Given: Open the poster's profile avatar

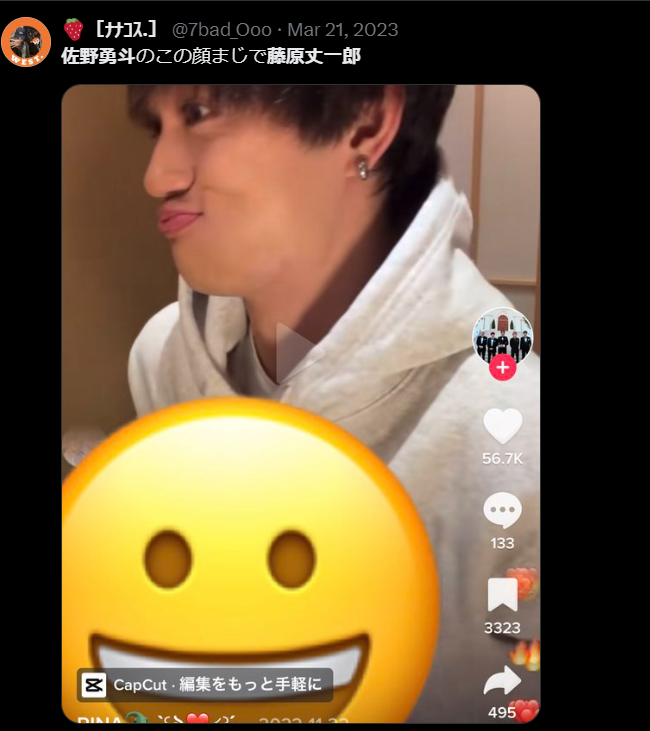Looking at the screenshot, I should pyautogui.click(x=26, y=42).
